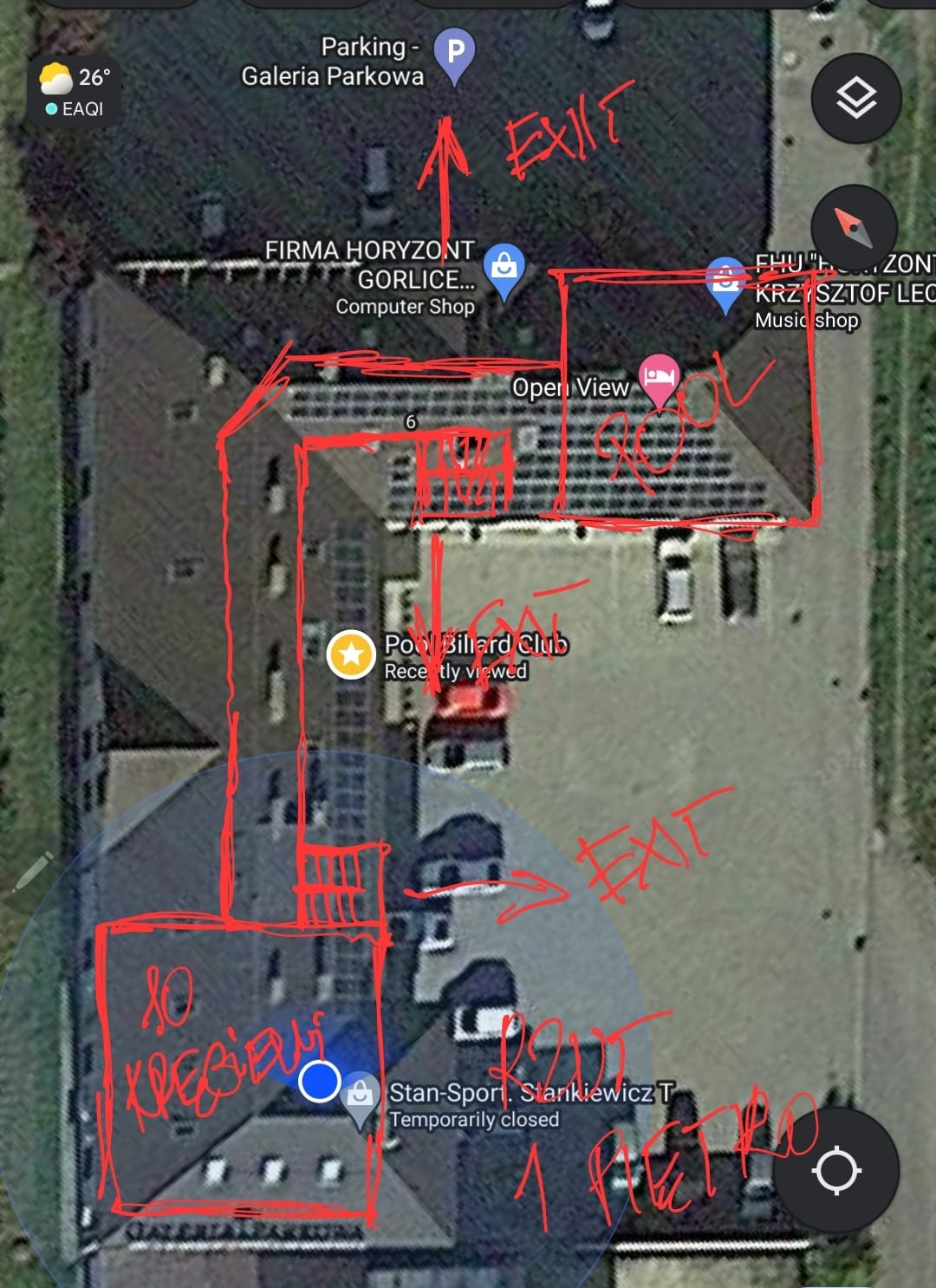Select the FIRMA HORYZONT GORLICE computer shop pin
The height and width of the screenshot is (1288, 936).
point(504,268)
